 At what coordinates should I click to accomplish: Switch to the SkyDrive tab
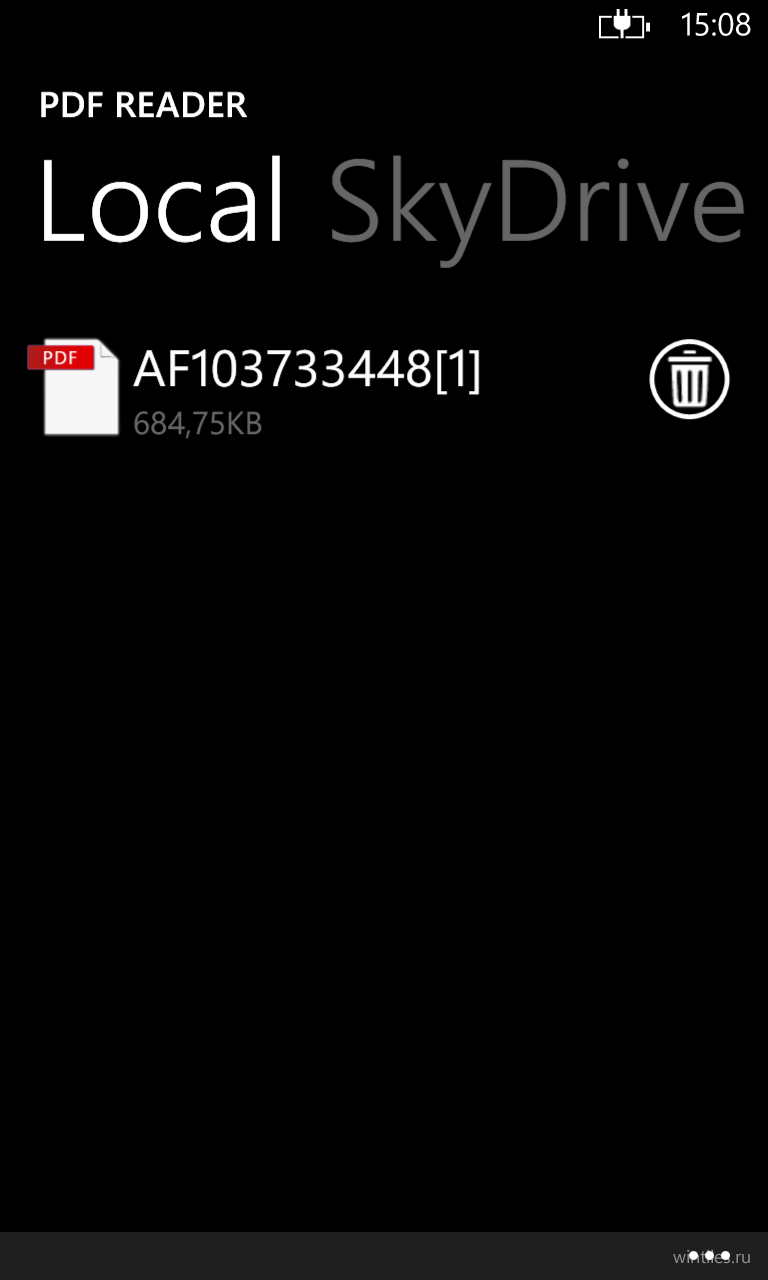tap(537, 204)
